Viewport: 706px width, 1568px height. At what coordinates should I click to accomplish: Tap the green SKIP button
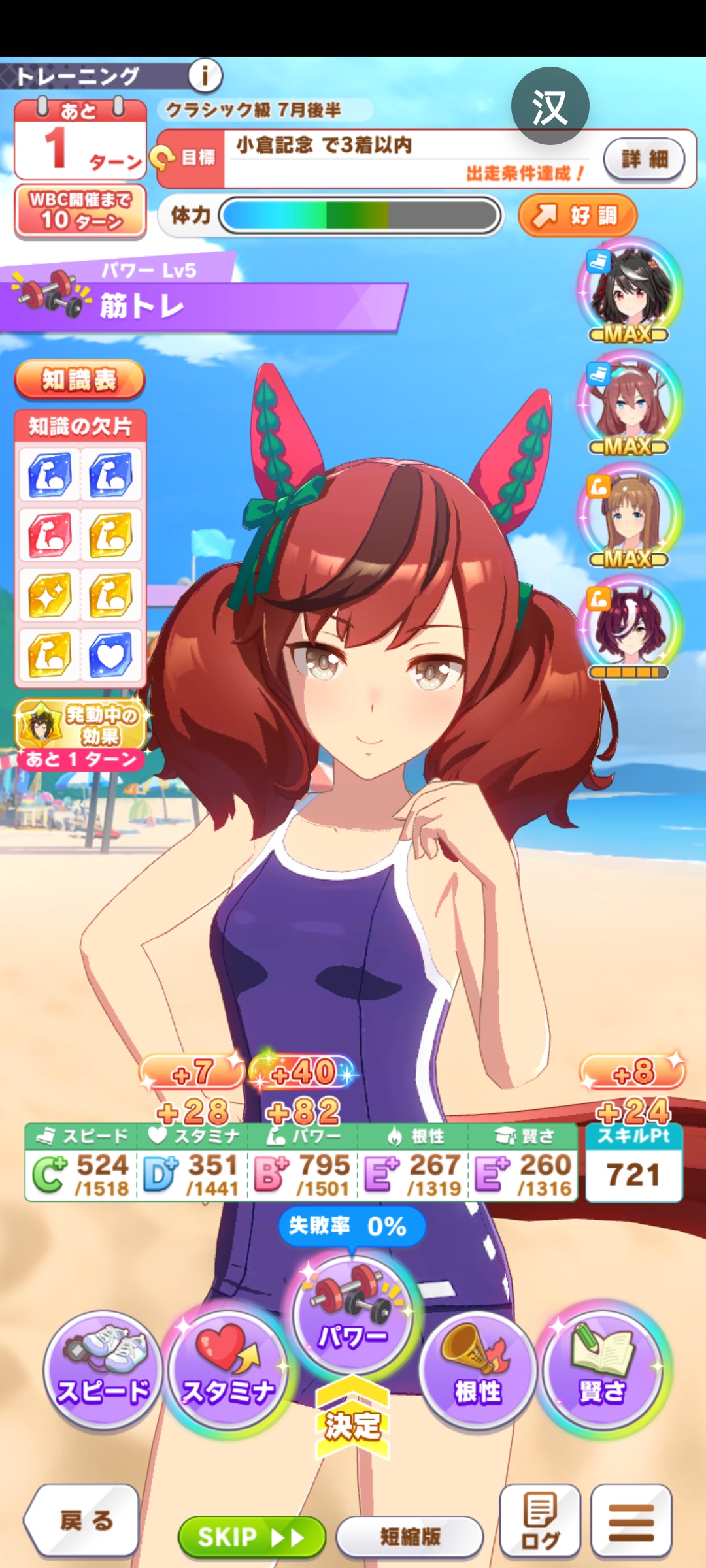252,1537
